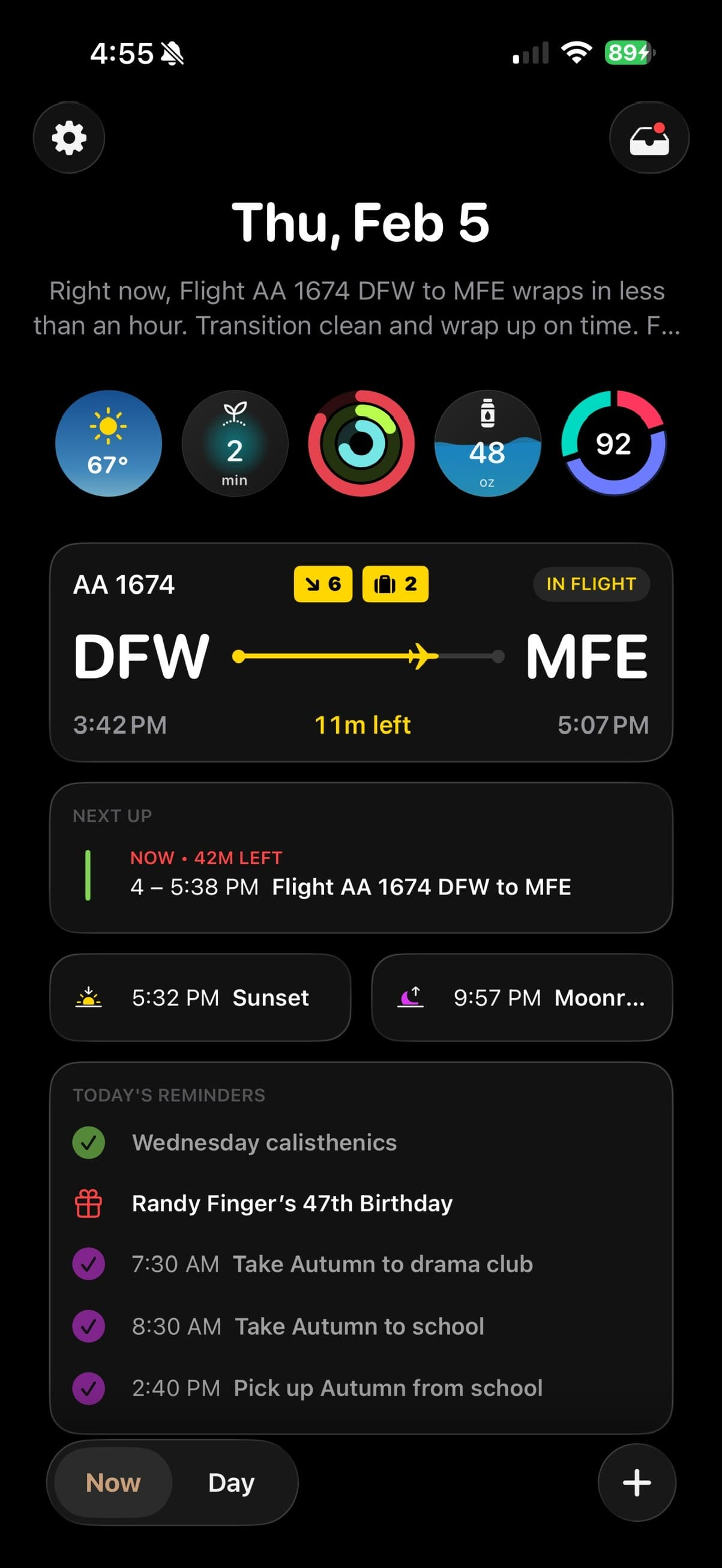722x1568 pixels.
Task: Select the Now tab
Action: (113, 1482)
